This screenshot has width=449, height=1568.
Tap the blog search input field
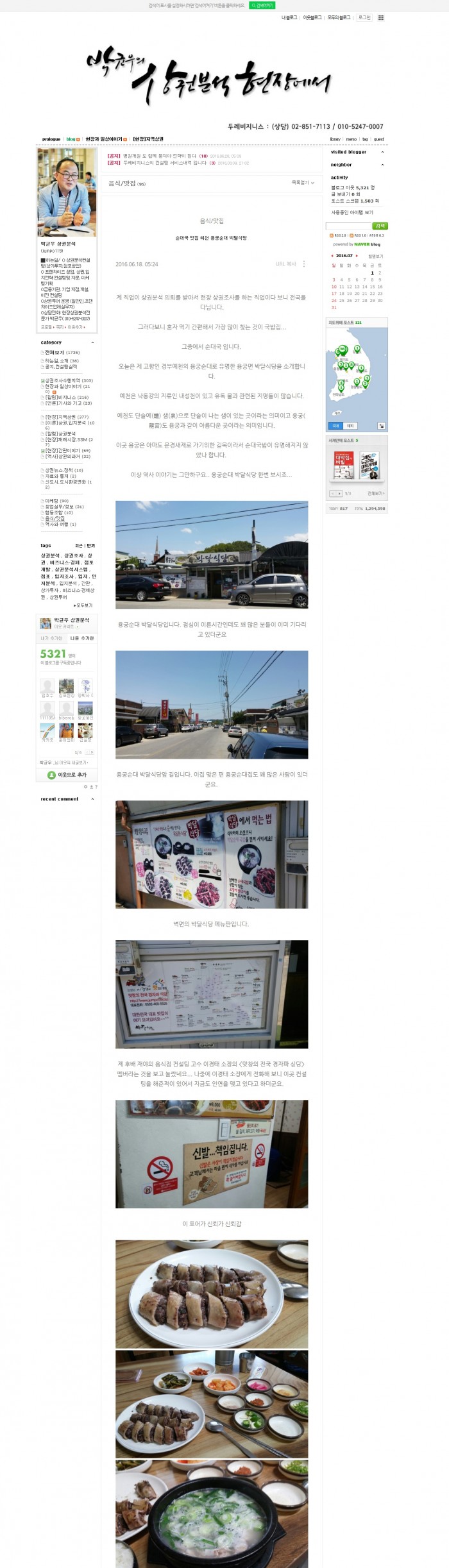click(x=348, y=226)
